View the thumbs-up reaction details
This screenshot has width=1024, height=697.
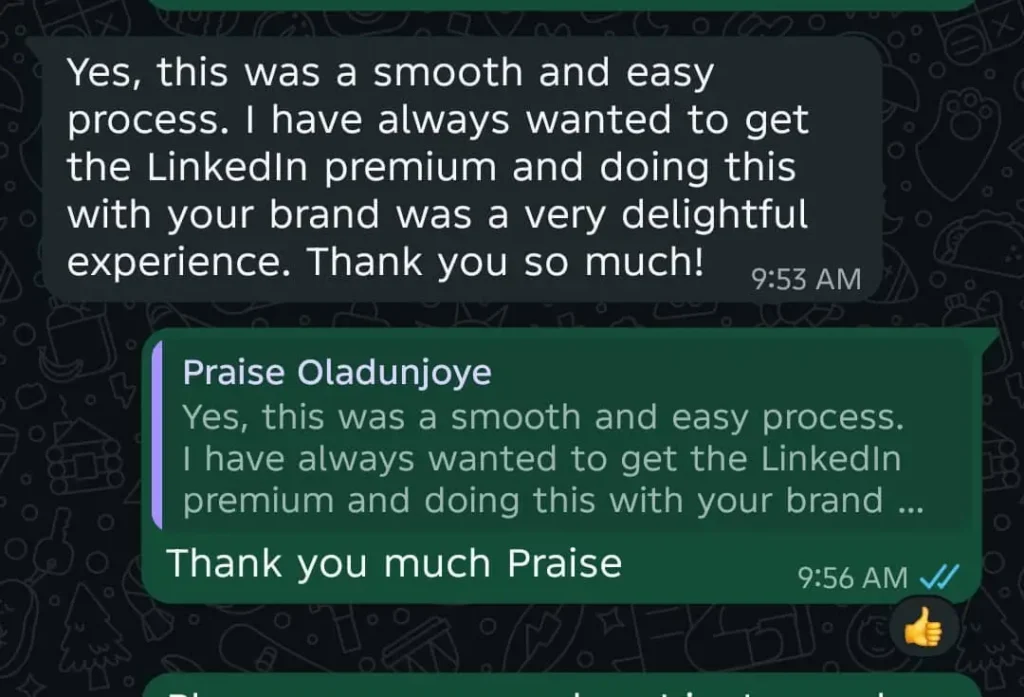pyautogui.click(x=923, y=629)
